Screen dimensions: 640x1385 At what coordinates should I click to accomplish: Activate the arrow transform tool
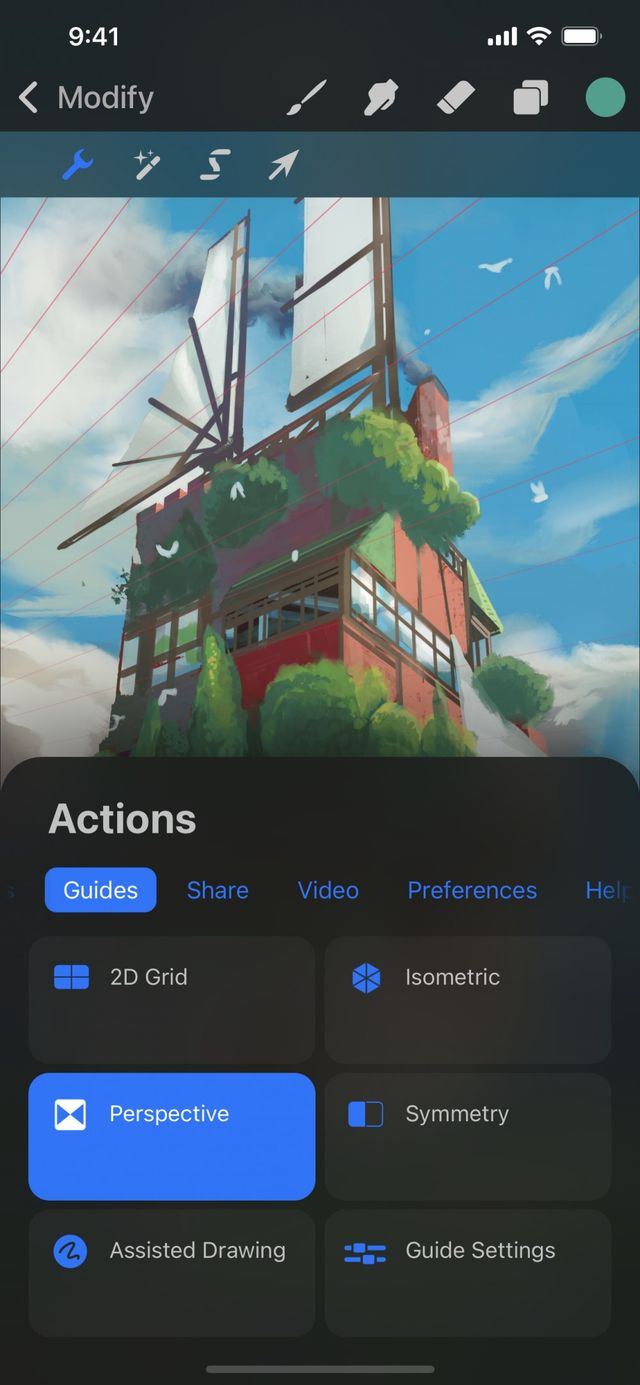point(283,165)
